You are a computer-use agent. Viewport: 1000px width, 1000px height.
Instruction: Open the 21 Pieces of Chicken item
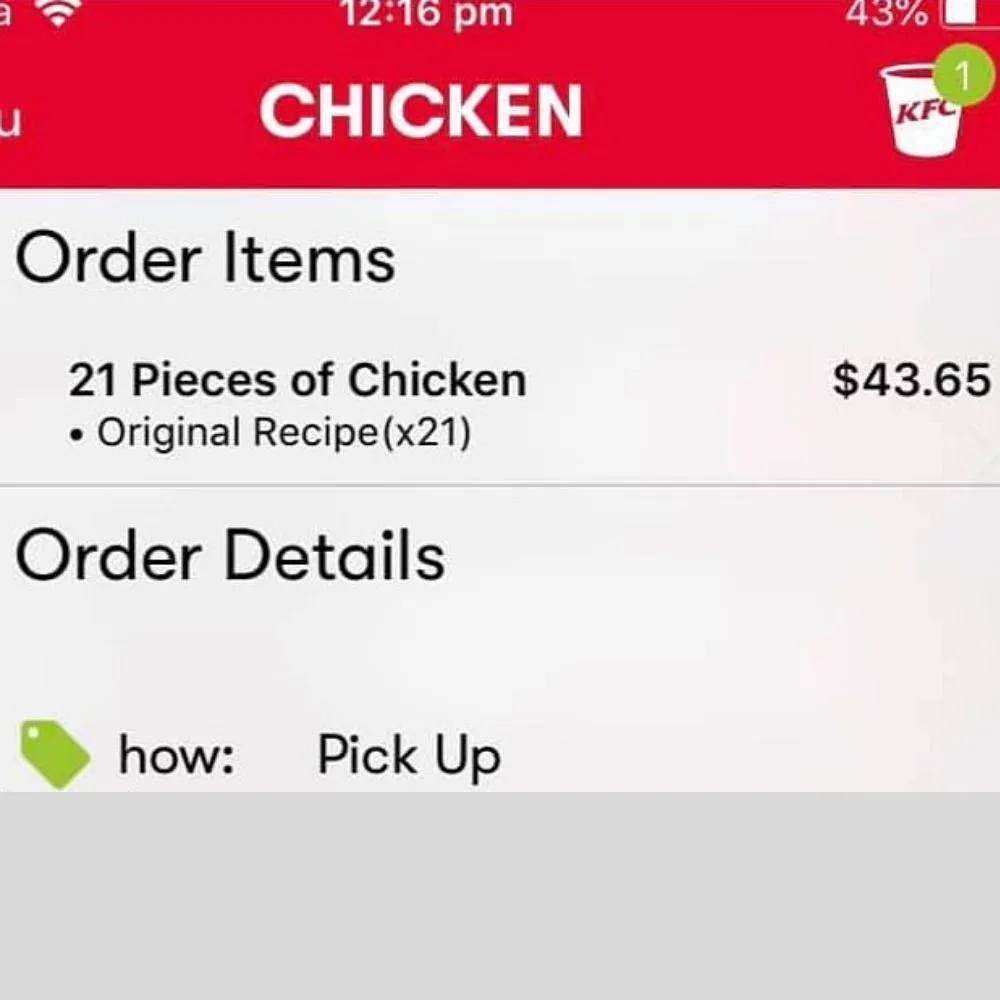point(297,381)
